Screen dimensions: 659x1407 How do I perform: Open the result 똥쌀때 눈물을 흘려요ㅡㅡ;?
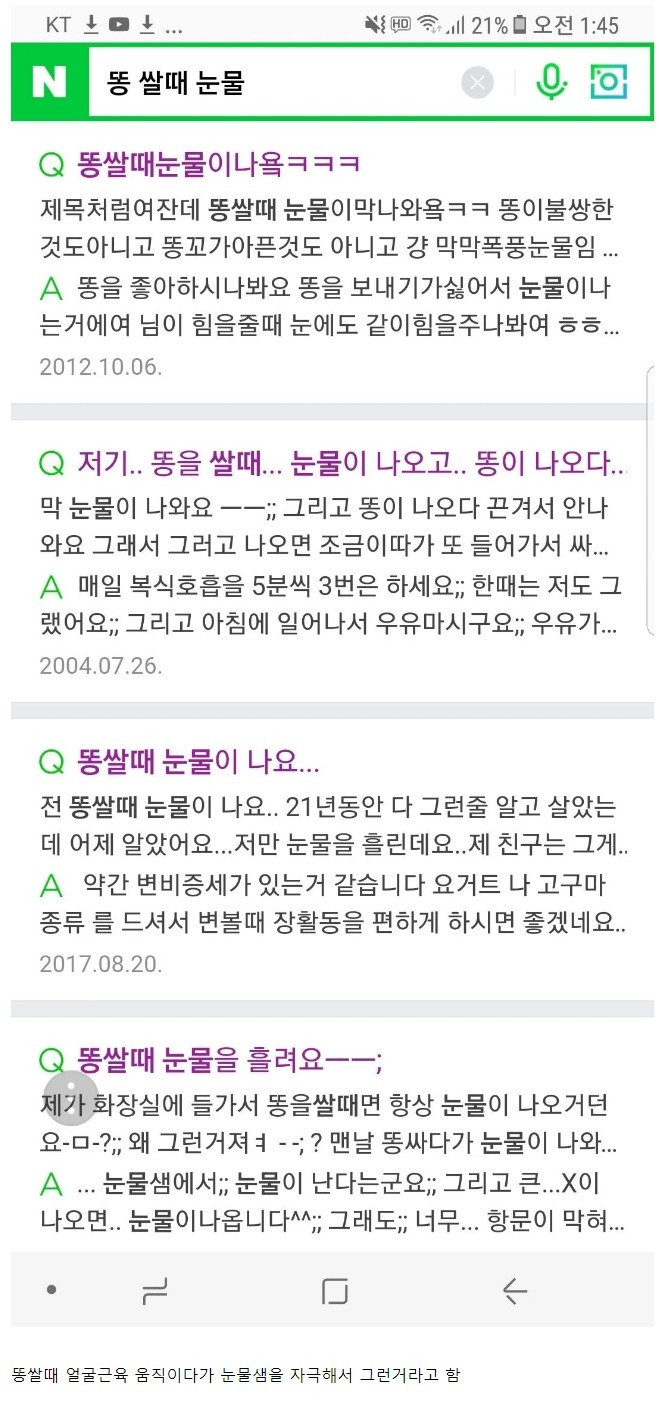click(x=229, y=1059)
